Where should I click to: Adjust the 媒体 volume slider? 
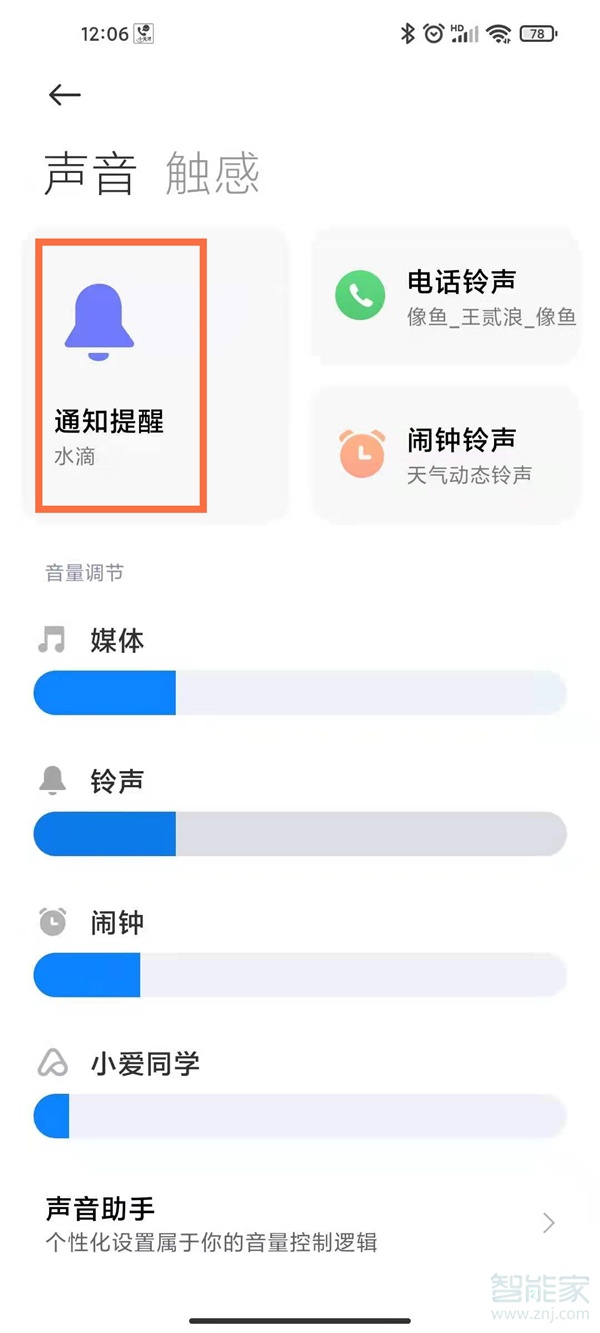pos(300,693)
